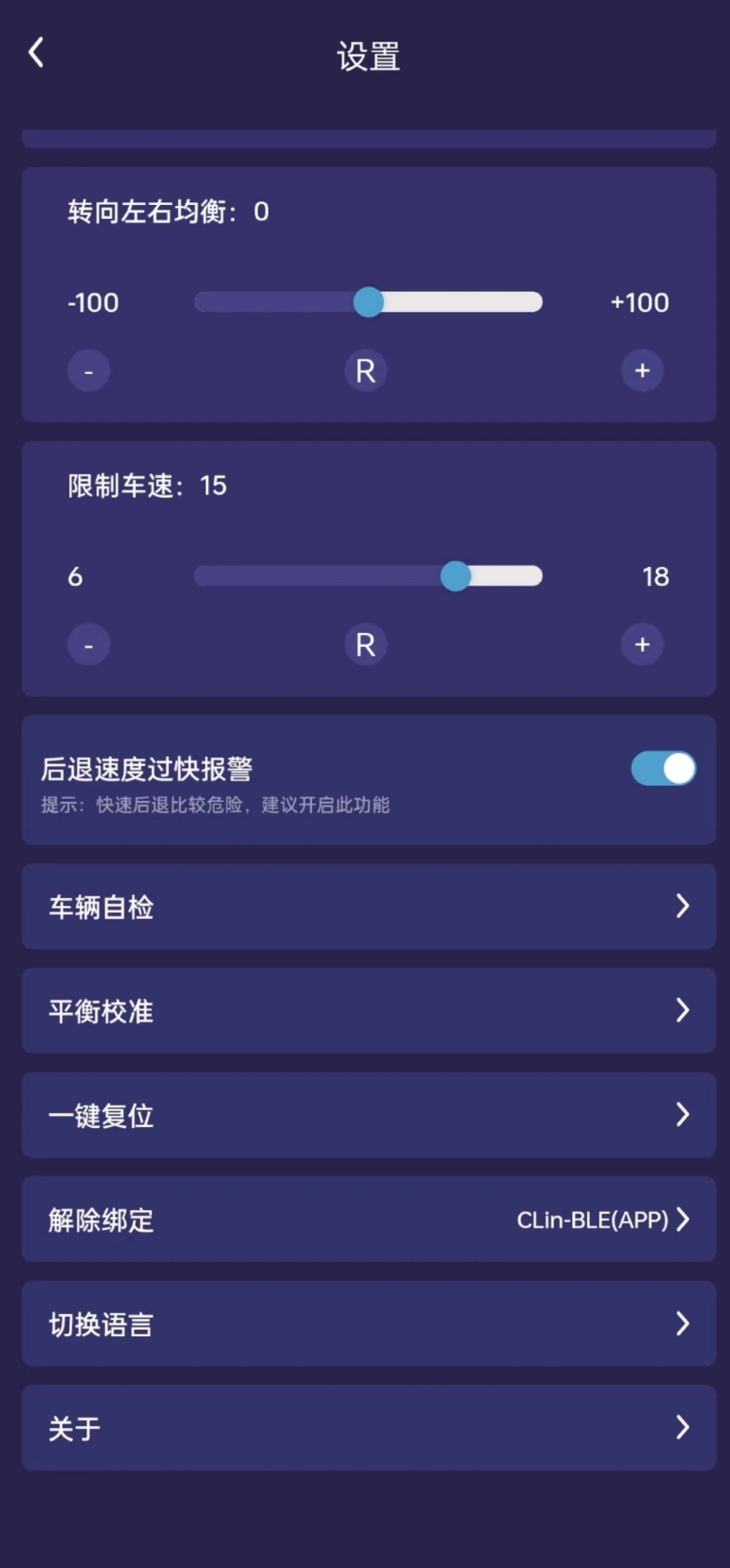Click the 转向左右均衡 slider track
This screenshot has width=730, height=1568.
[x=368, y=302]
